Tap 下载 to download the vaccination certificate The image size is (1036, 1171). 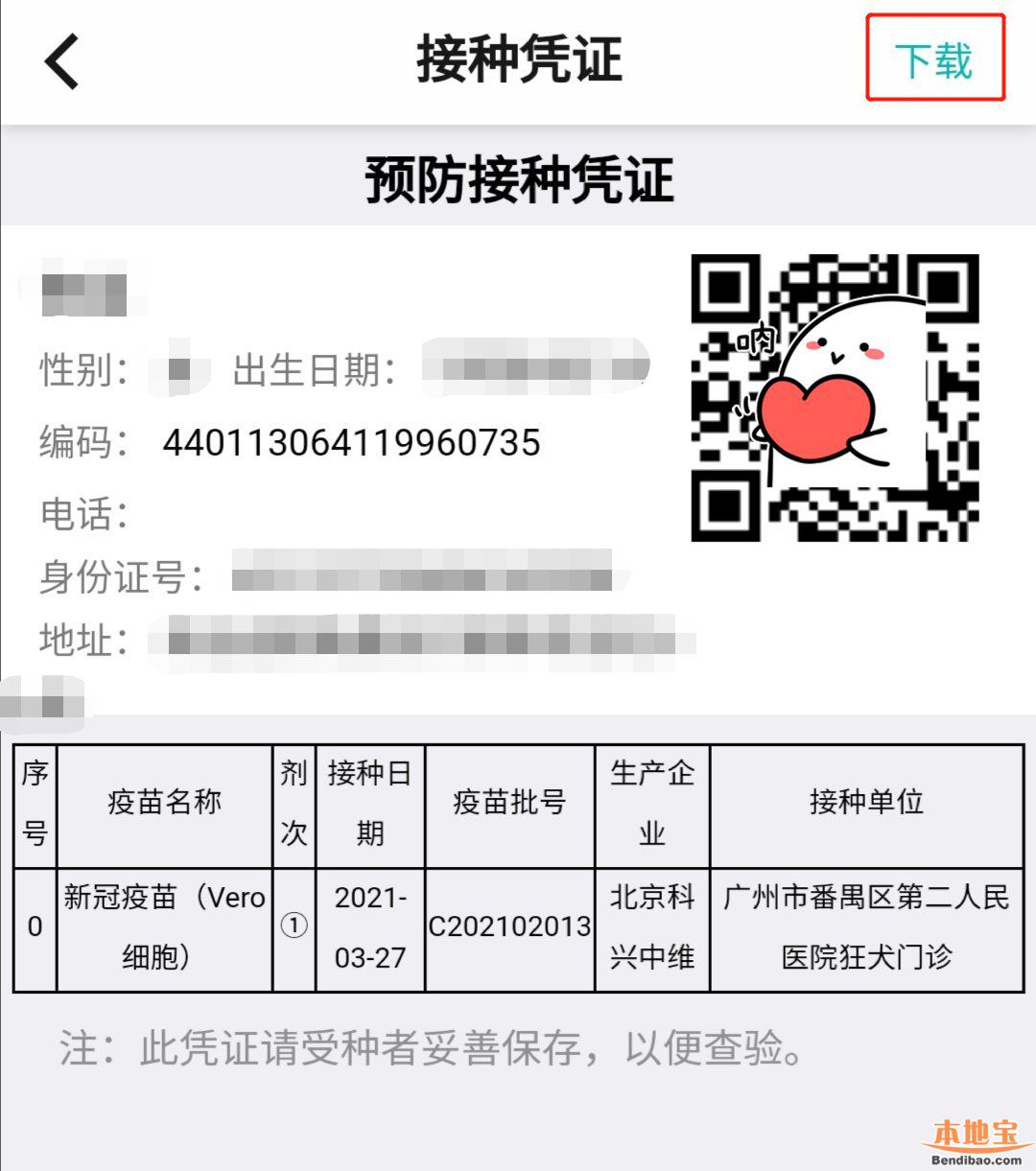tap(933, 59)
